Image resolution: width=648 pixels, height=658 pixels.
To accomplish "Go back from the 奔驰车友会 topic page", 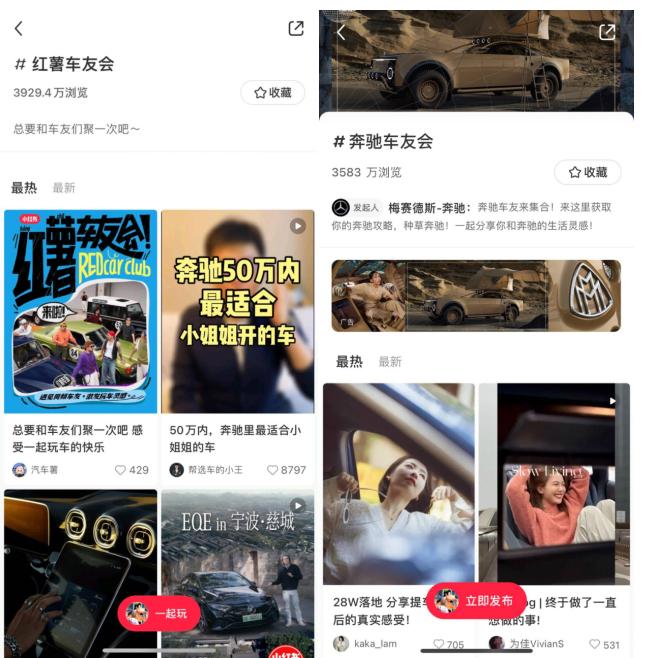I will coord(341,32).
